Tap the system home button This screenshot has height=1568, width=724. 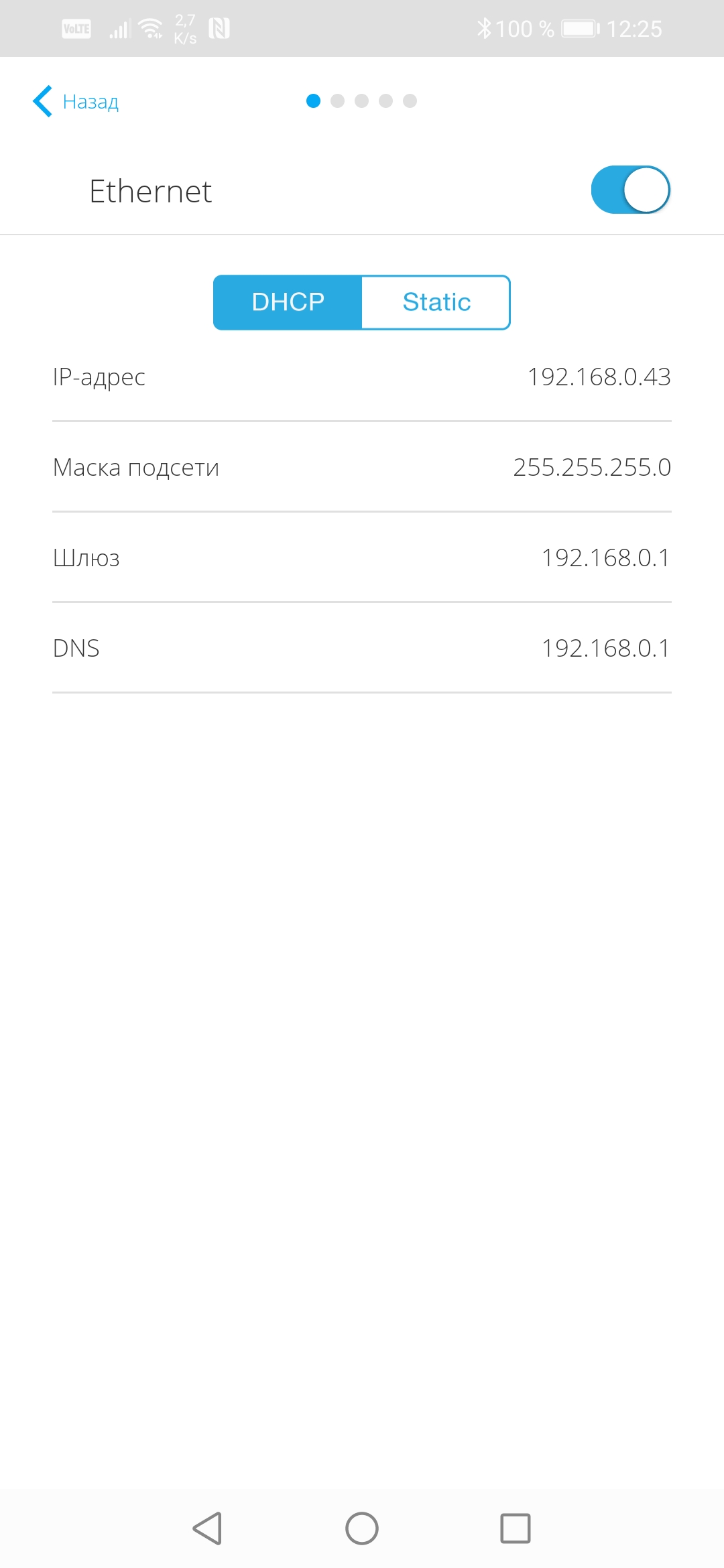point(362,1528)
